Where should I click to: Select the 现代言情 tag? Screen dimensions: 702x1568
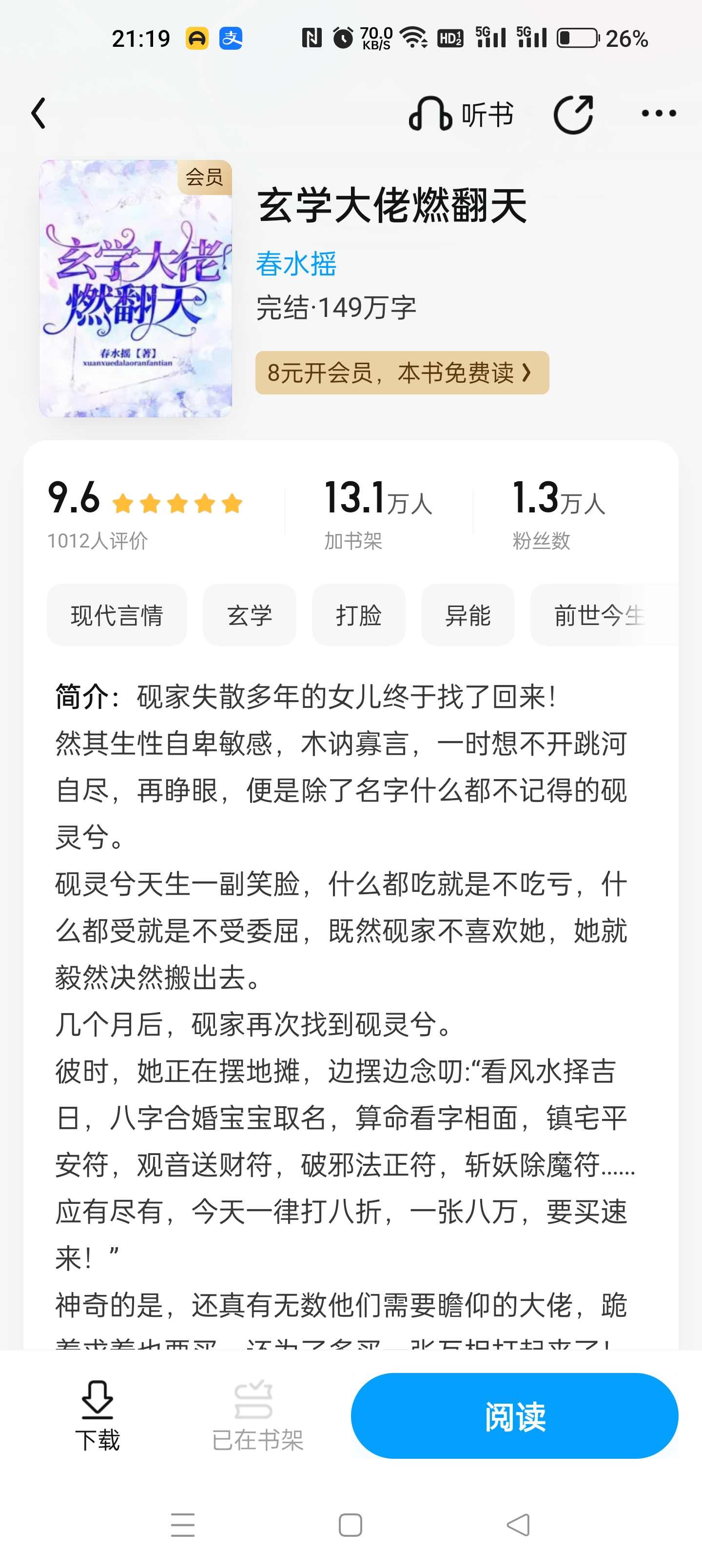point(117,615)
